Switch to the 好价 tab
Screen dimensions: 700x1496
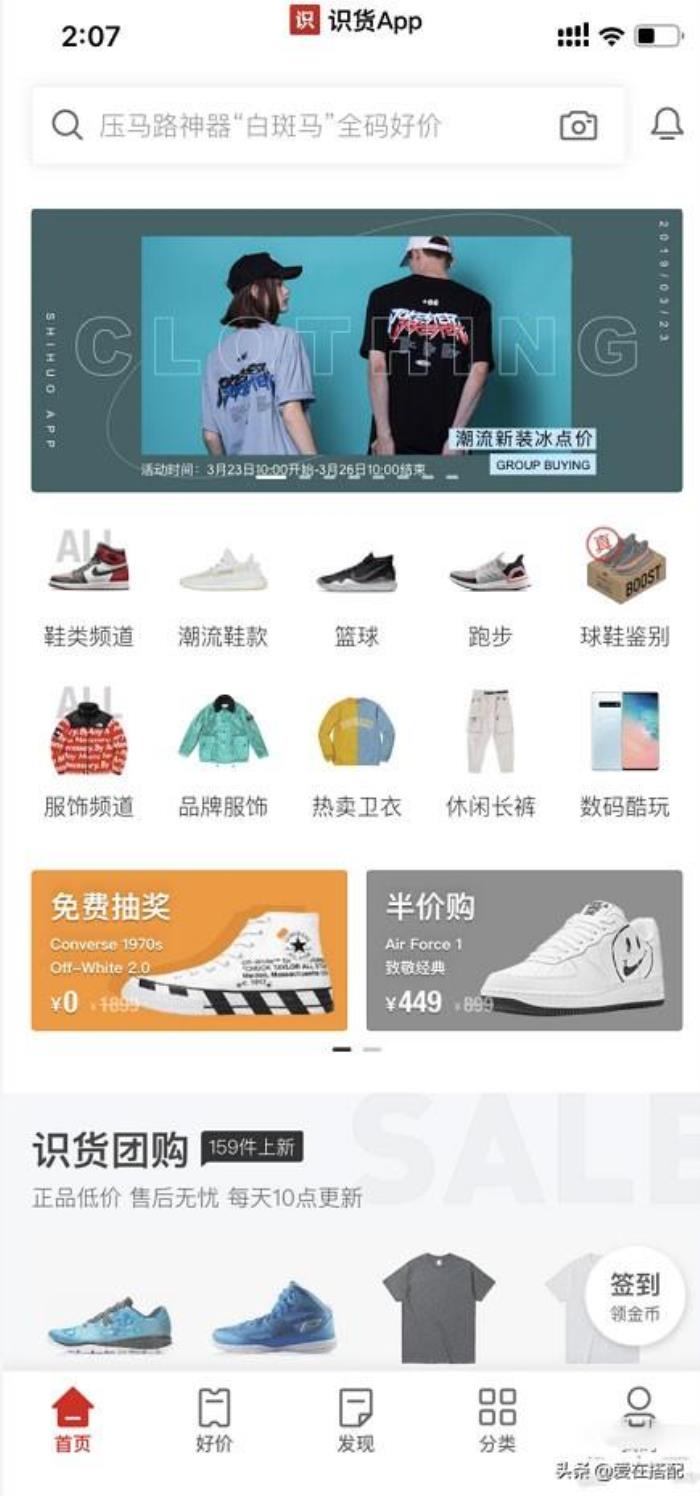(214, 1420)
